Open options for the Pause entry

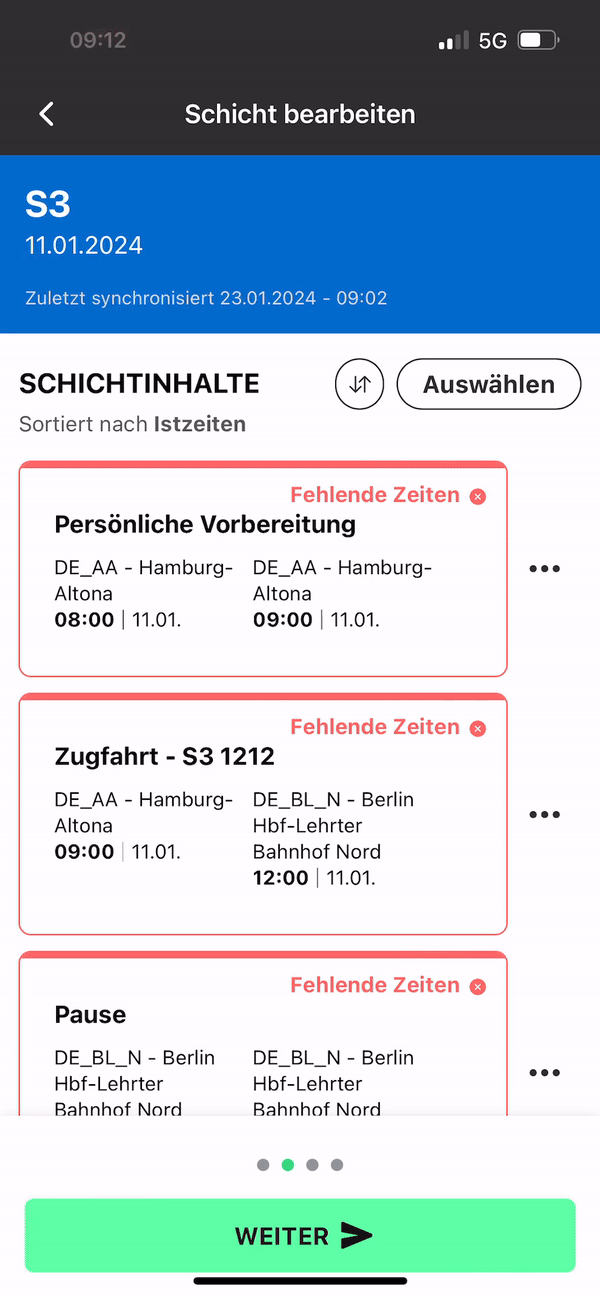click(x=544, y=1073)
